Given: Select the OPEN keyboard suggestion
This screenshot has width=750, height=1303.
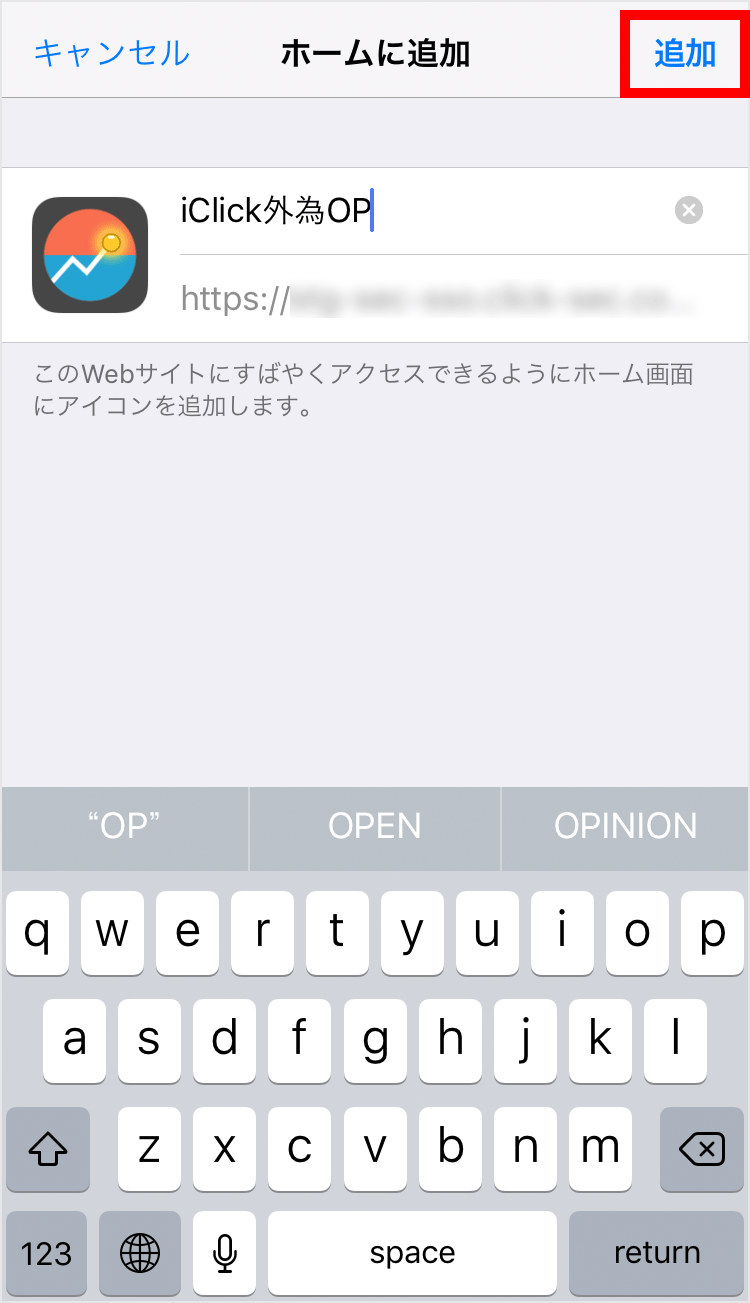Looking at the screenshot, I should [x=375, y=827].
